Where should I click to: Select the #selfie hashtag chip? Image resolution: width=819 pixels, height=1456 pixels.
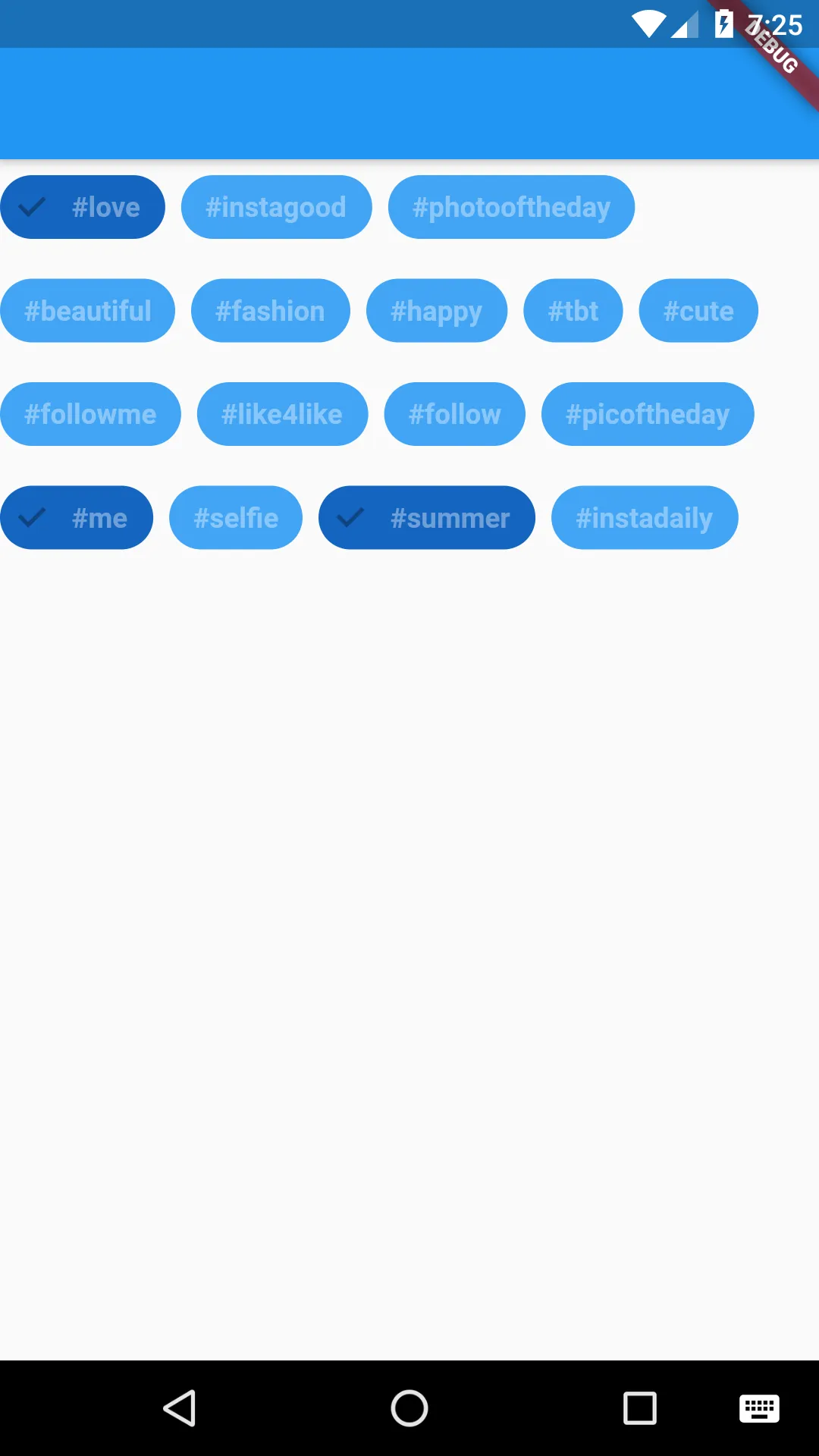point(236,518)
